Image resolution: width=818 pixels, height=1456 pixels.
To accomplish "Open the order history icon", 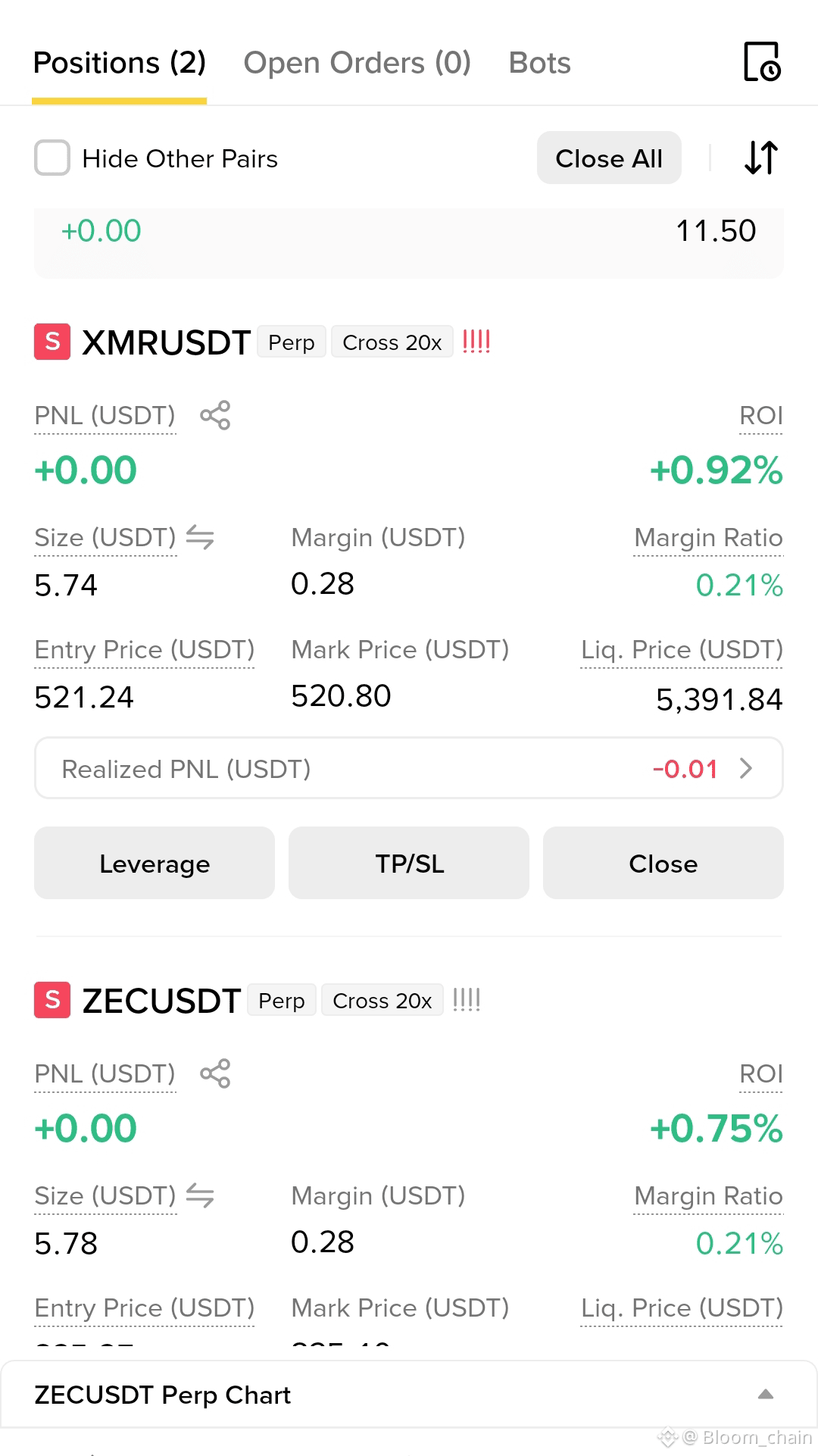I will [x=761, y=62].
